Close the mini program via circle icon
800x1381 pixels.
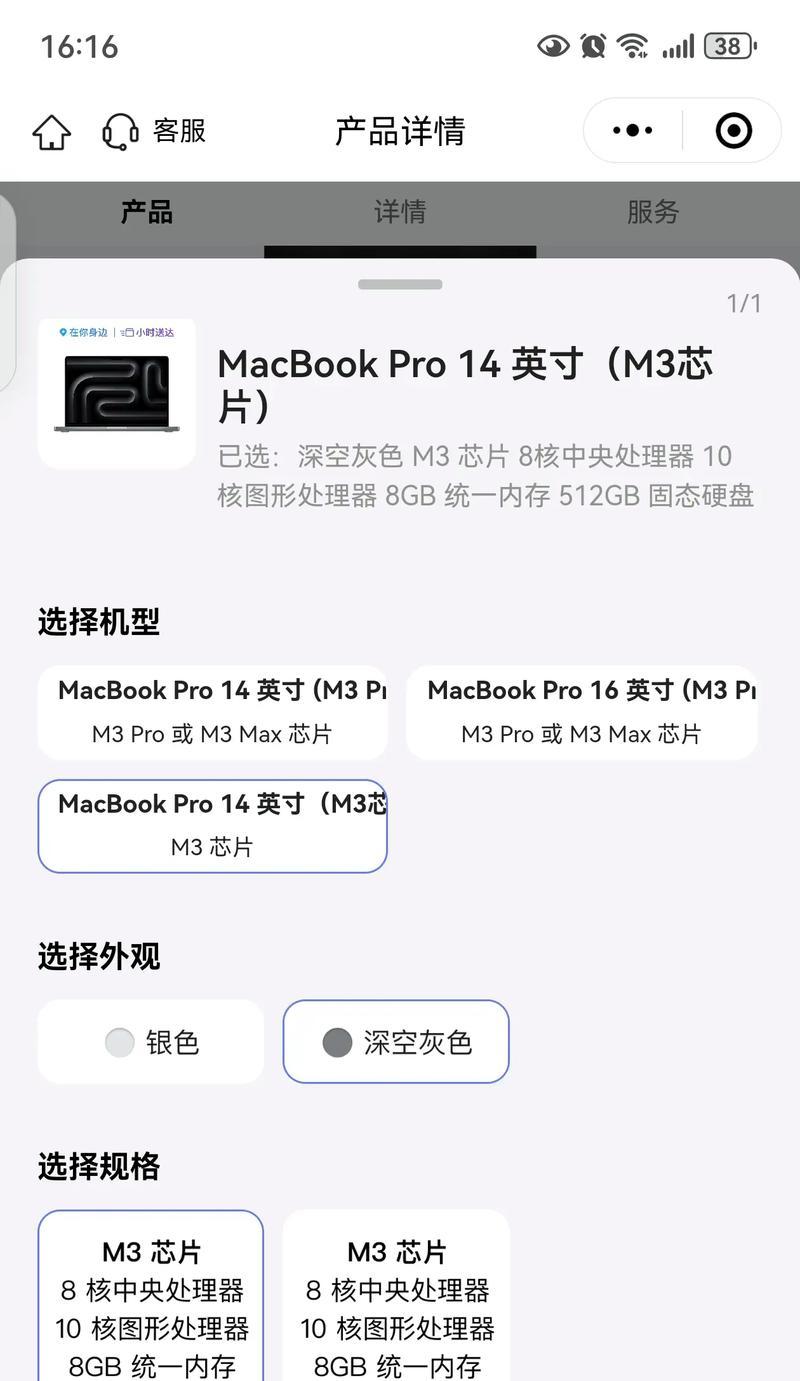733,130
